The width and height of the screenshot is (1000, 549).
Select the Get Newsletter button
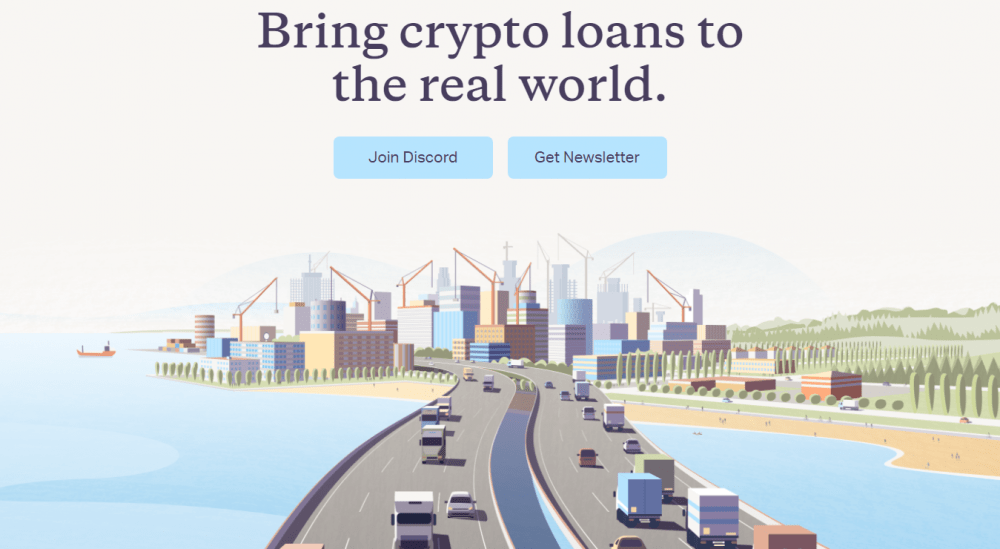[x=587, y=158]
